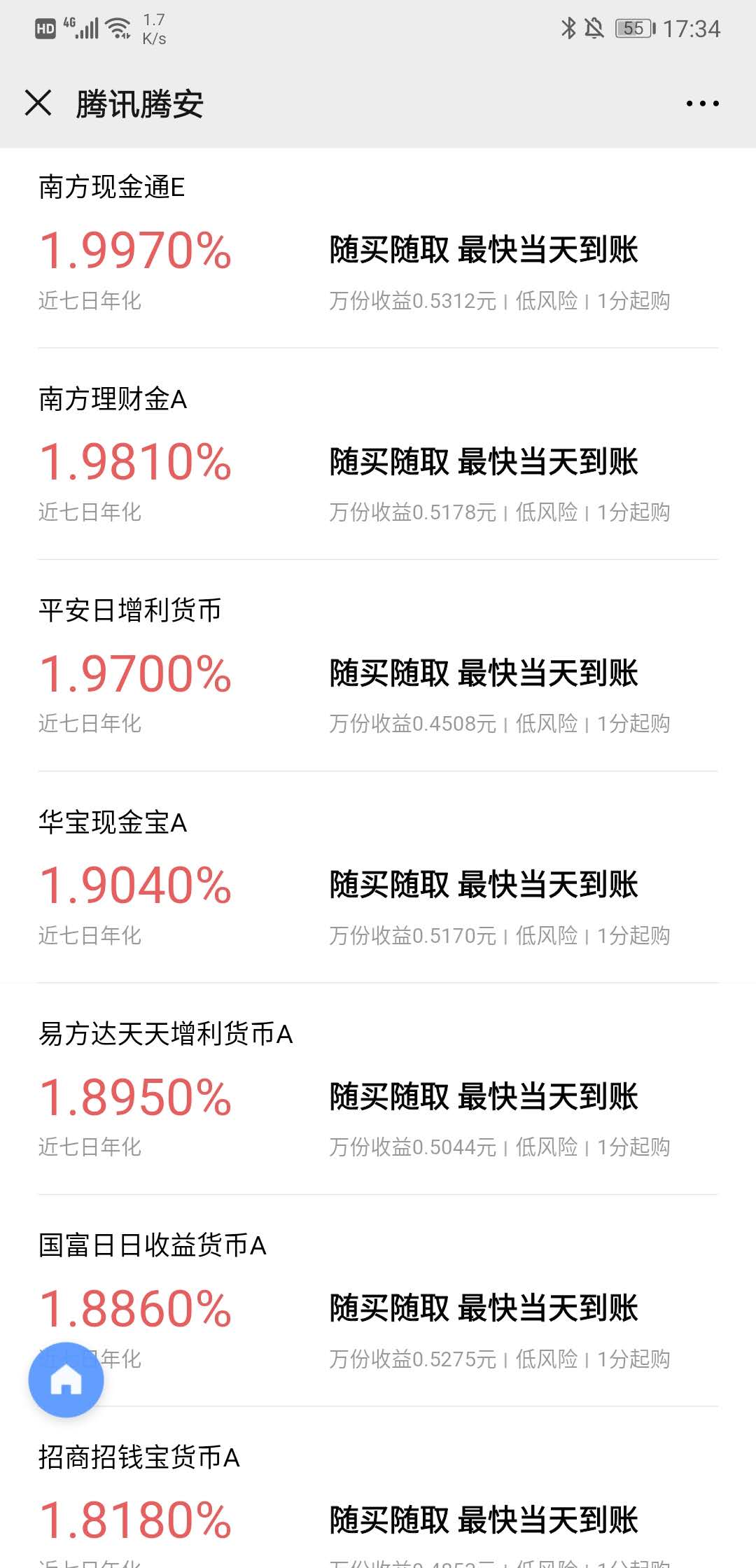Open the 华宝现金宝A fund
This screenshot has width=756, height=1568.
[x=113, y=822]
